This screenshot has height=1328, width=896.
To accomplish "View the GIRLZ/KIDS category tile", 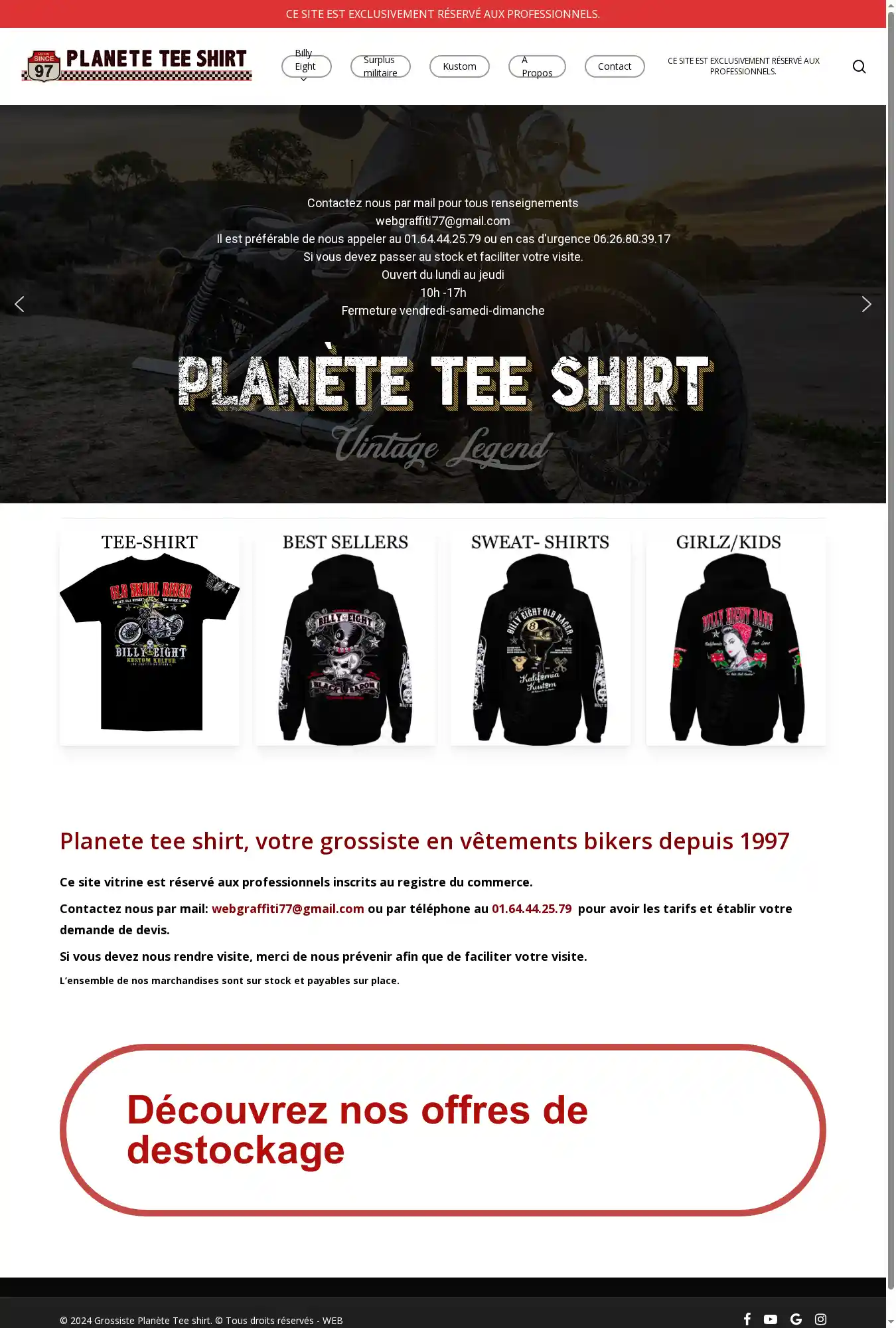I will (x=735, y=636).
